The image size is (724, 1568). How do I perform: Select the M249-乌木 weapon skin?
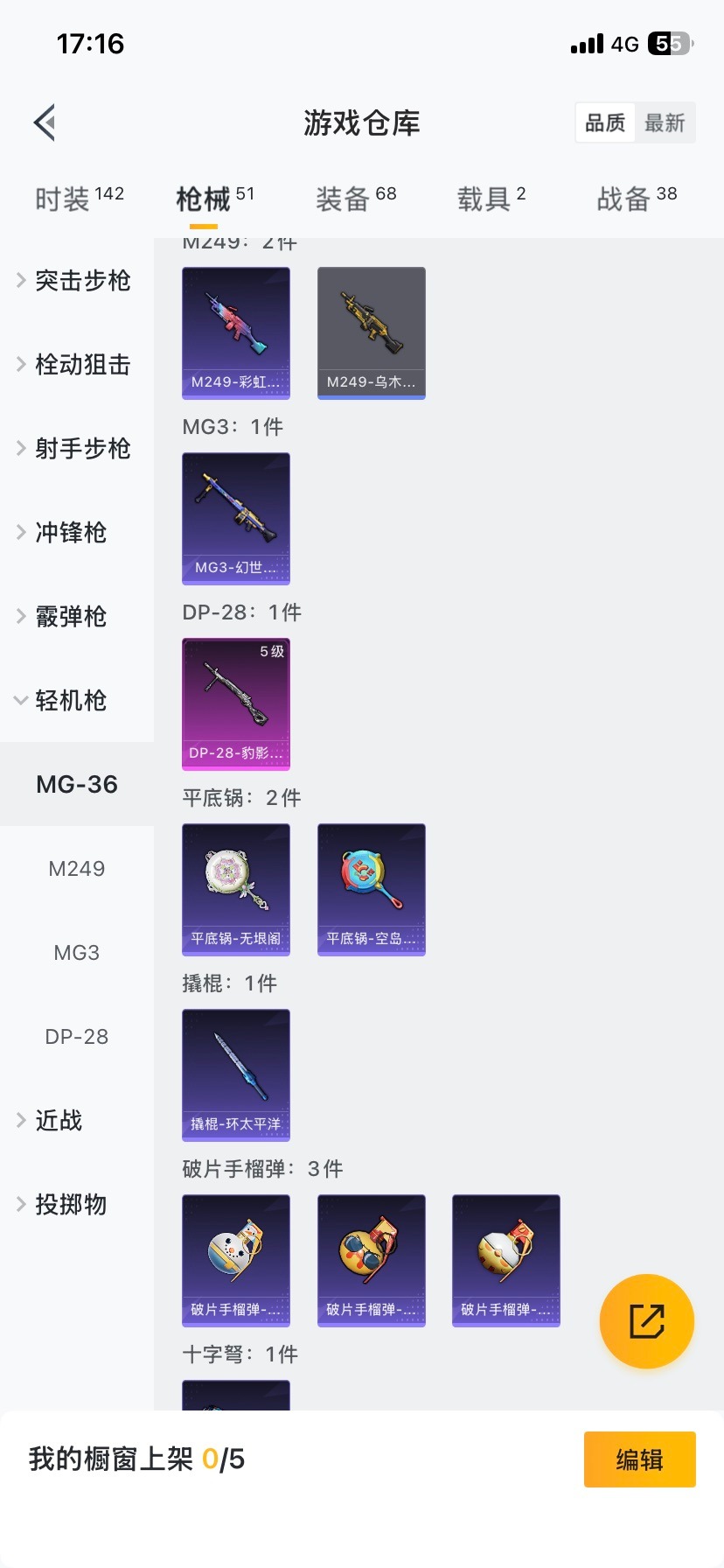click(x=371, y=332)
